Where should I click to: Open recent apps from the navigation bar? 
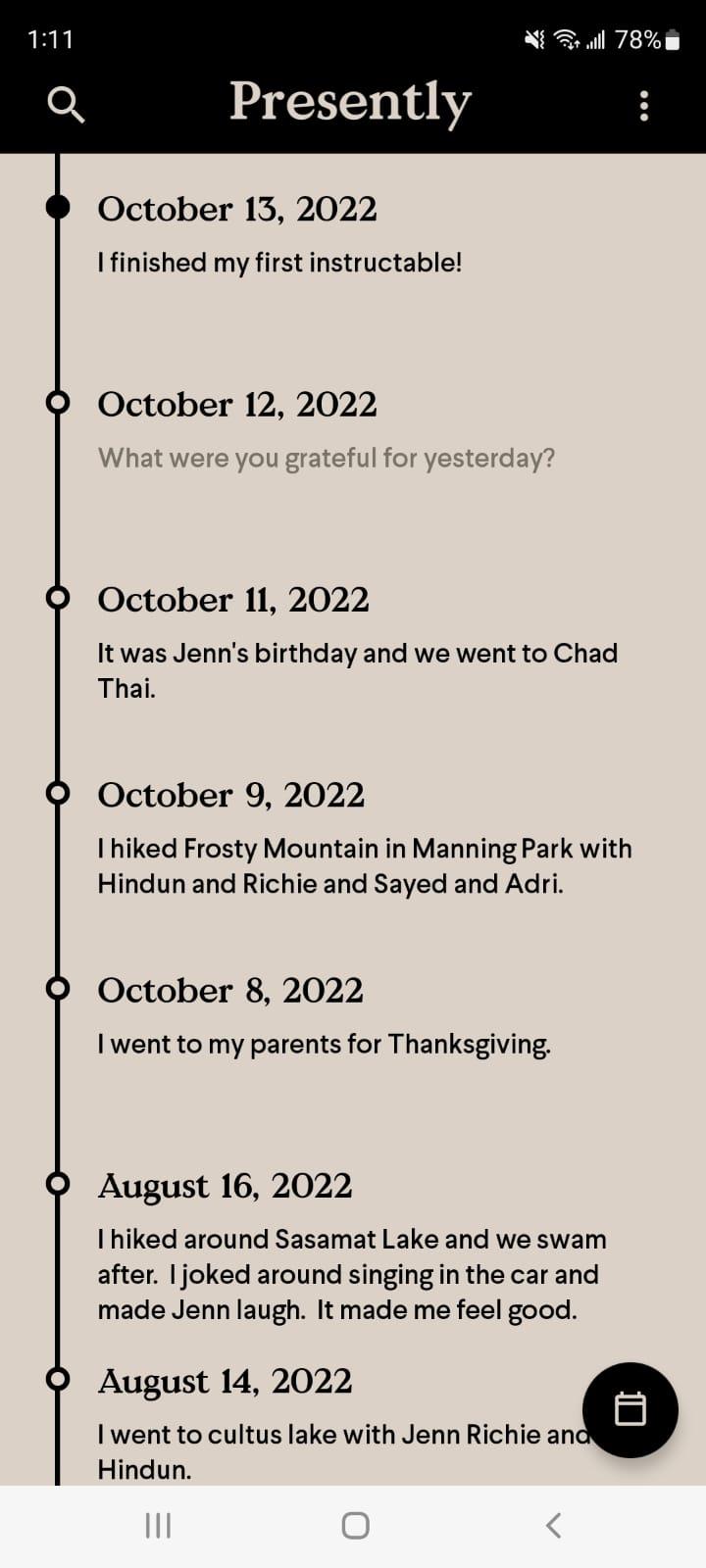click(x=158, y=1525)
